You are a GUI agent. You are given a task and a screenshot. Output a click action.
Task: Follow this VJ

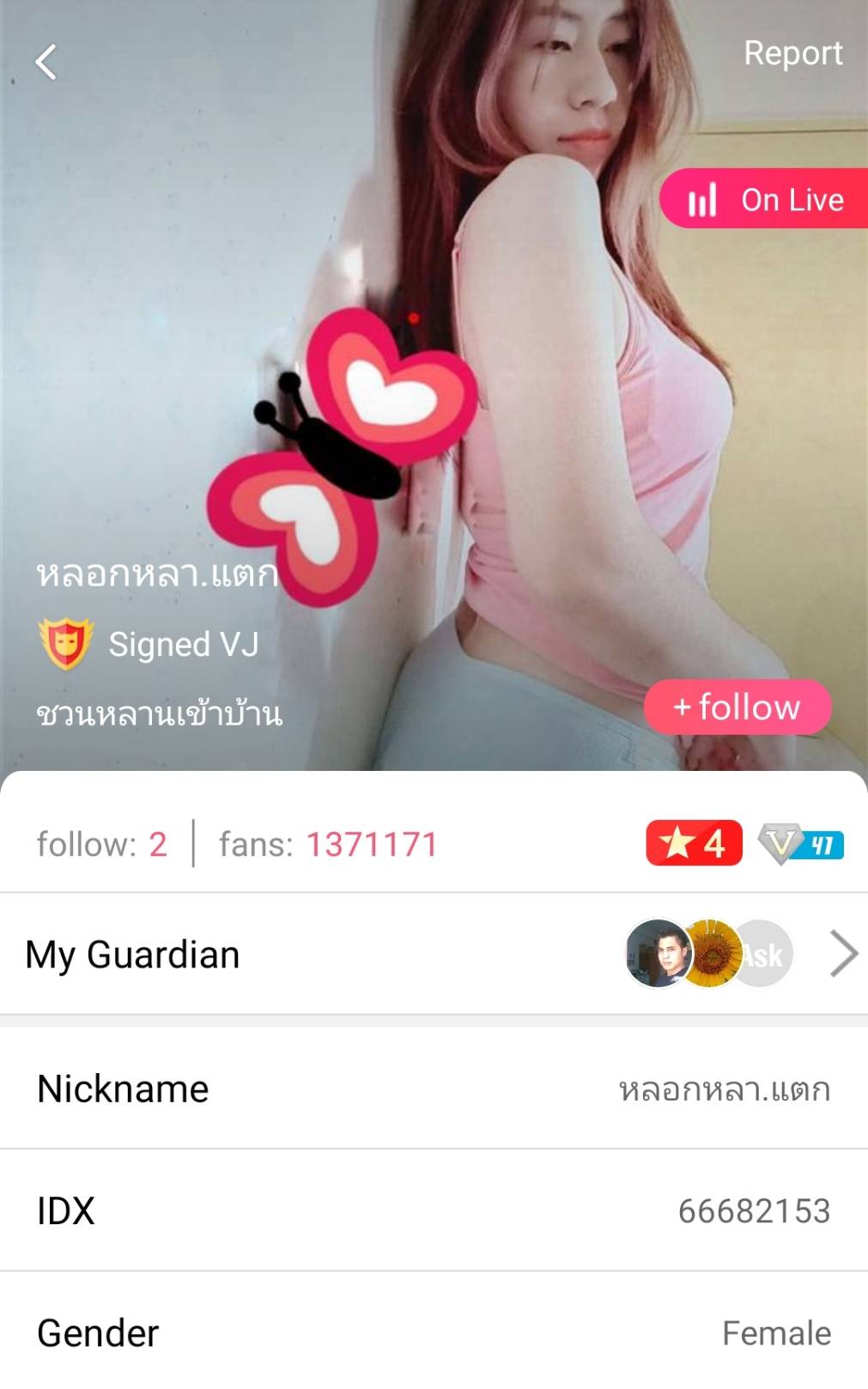[x=737, y=707]
